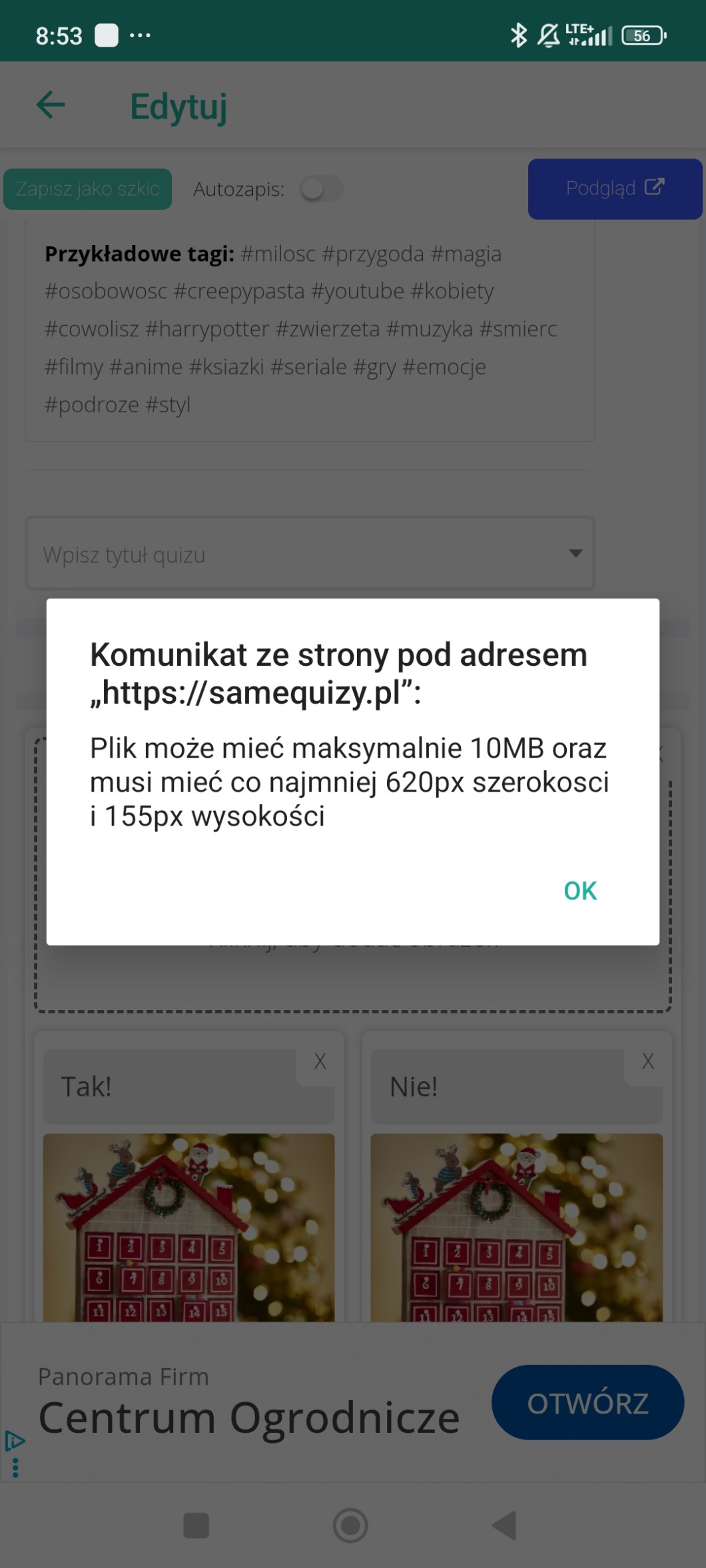Image resolution: width=706 pixels, height=1568 pixels.
Task: Tap the system back triangle
Action: click(504, 1525)
